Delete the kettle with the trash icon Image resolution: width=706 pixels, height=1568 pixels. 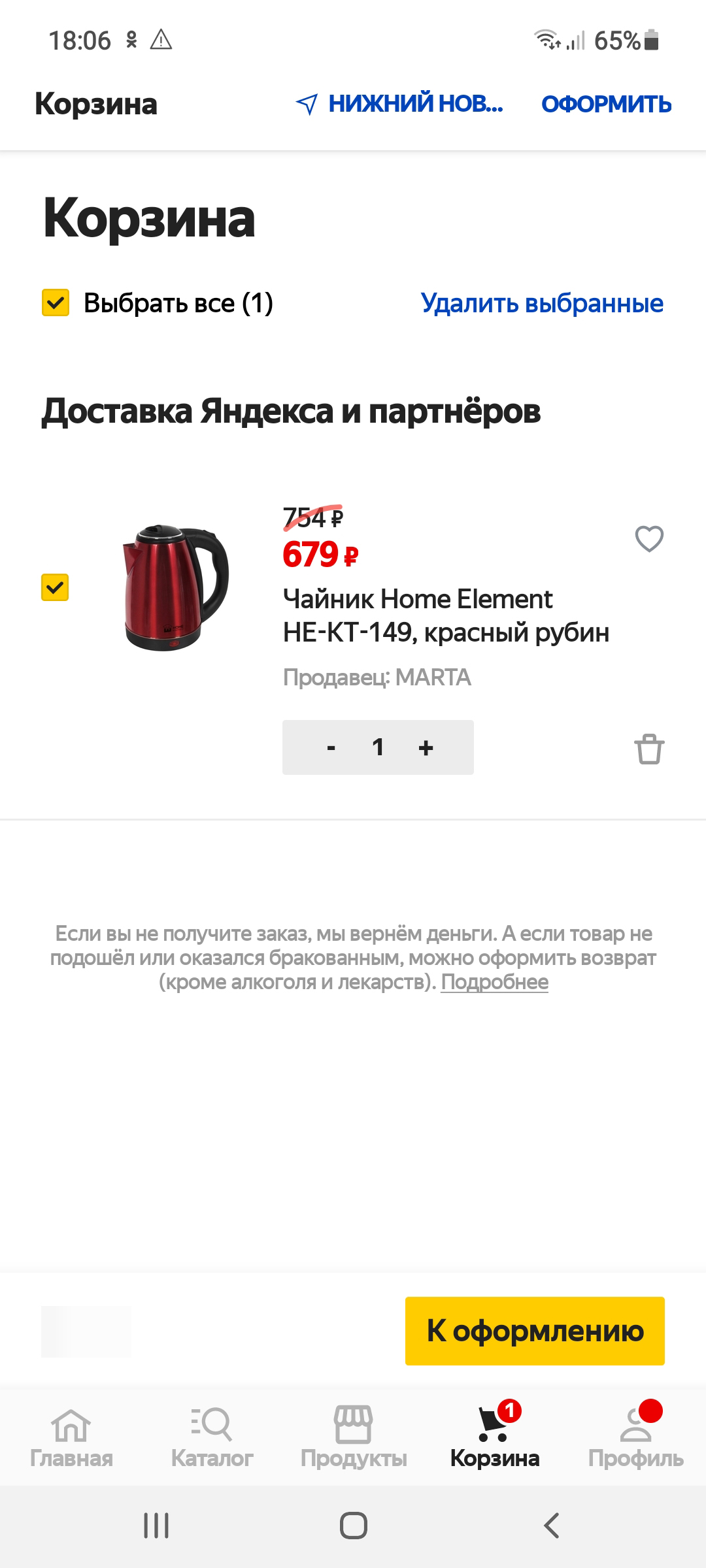pos(649,749)
